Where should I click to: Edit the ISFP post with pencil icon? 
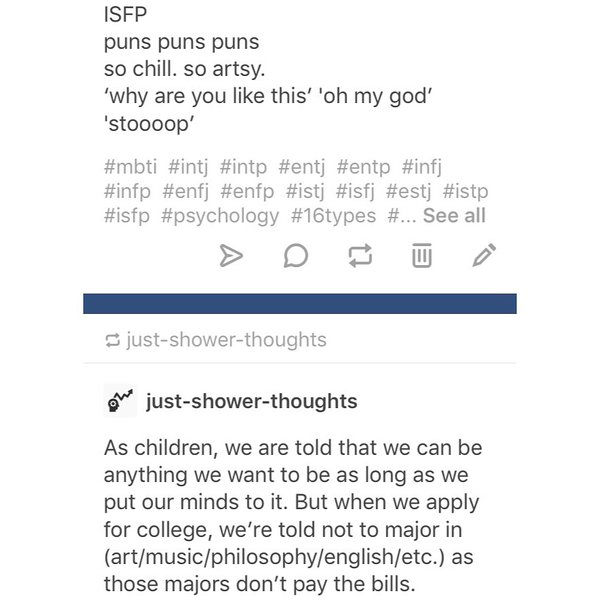pyautogui.click(x=484, y=258)
